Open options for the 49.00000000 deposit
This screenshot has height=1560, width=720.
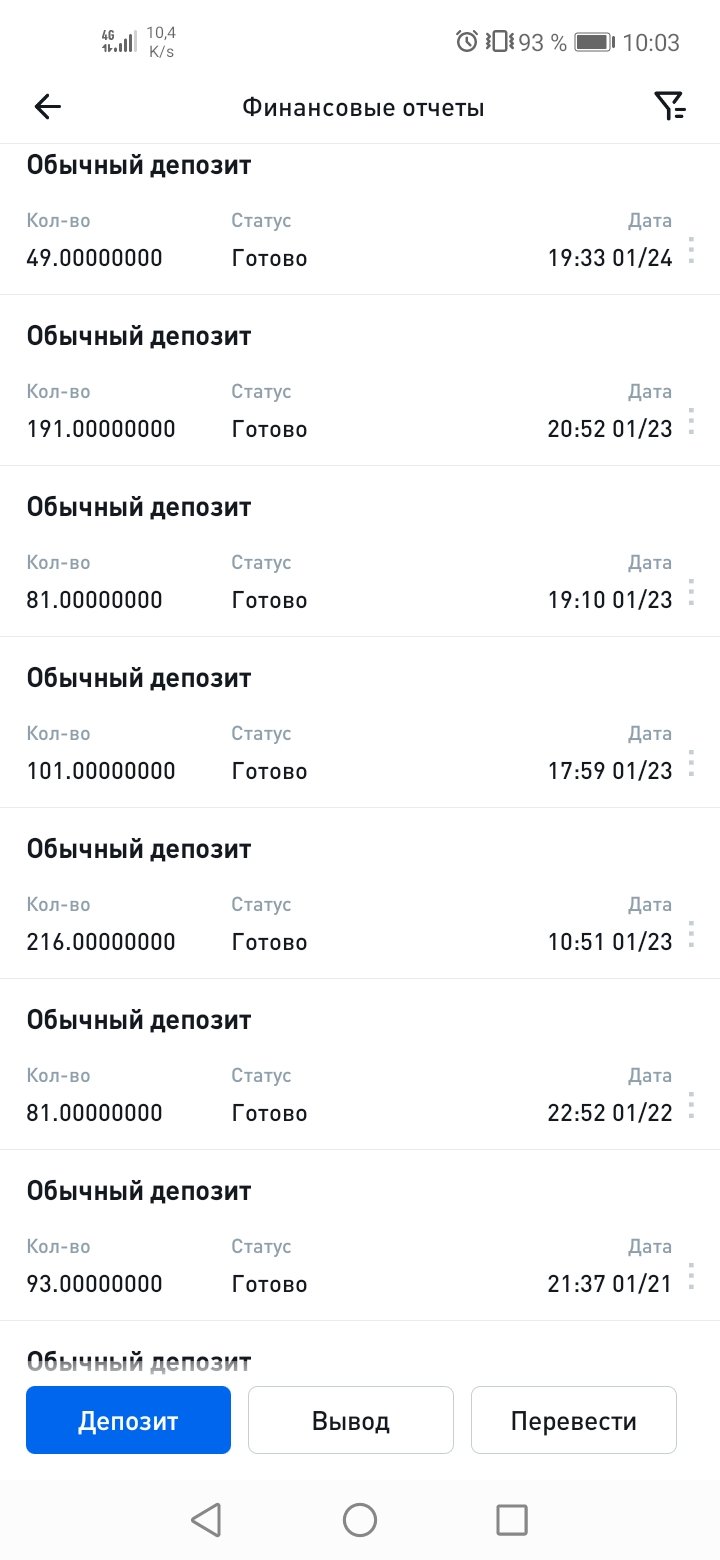coord(692,250)
